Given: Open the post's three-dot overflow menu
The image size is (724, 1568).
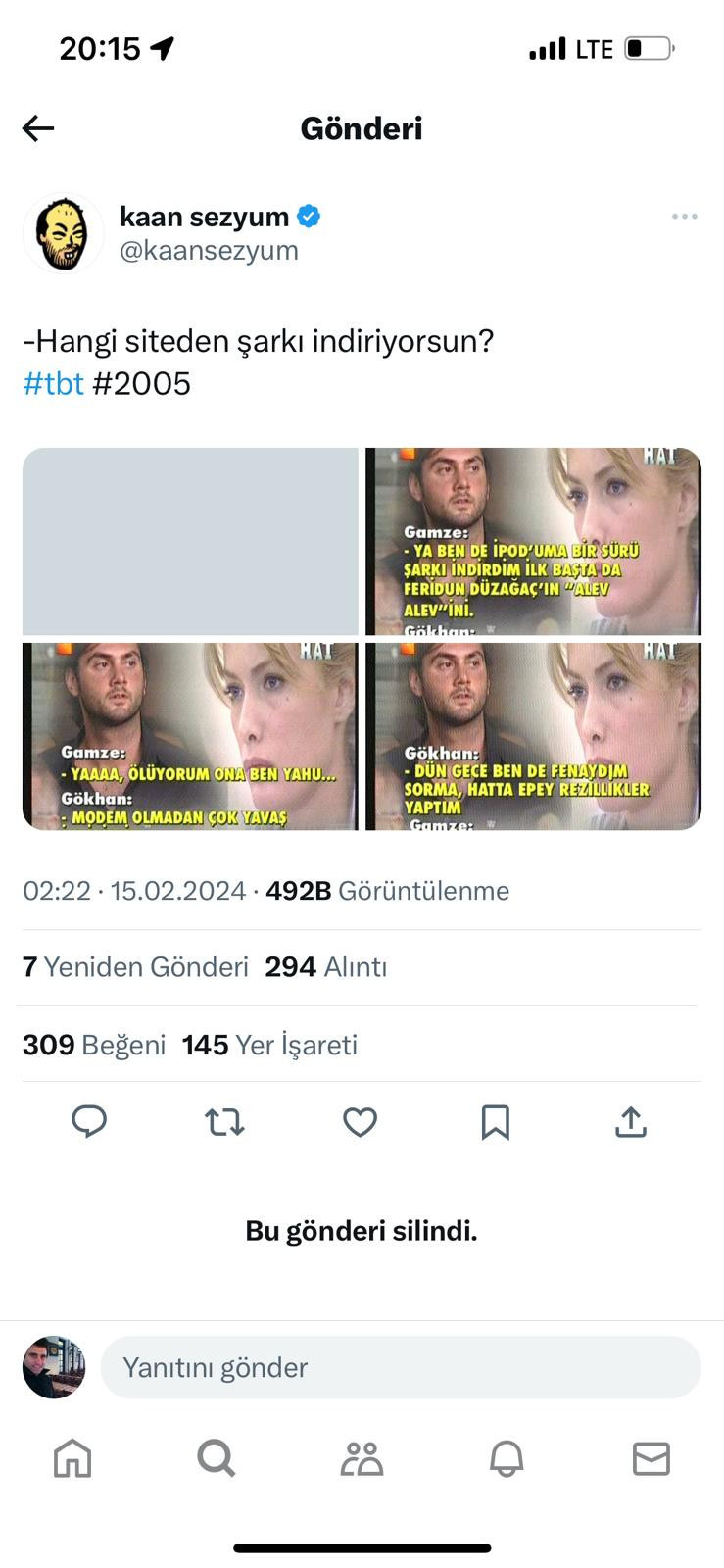Looking at the screenshot, I should (685, 217).
